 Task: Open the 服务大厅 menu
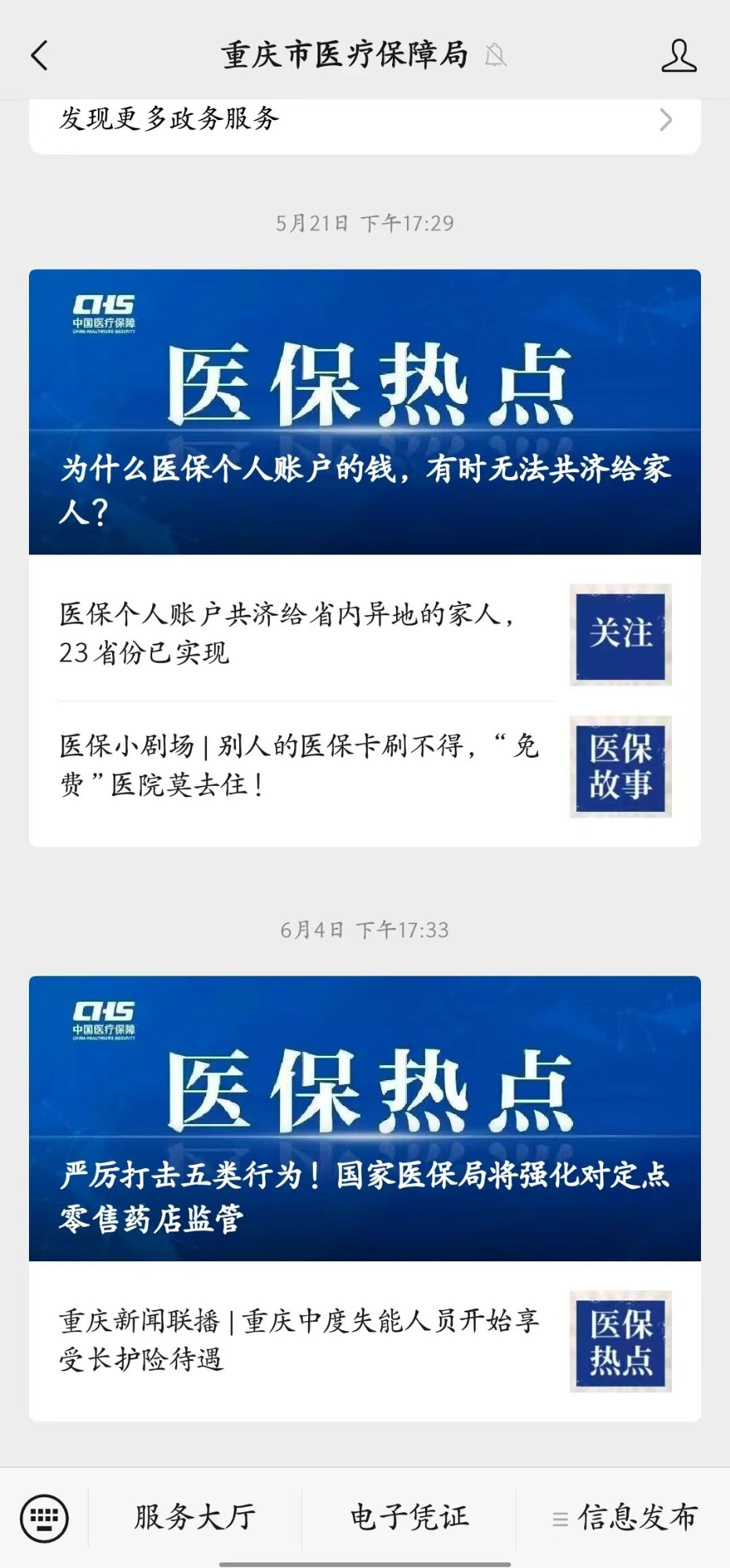195,1517
